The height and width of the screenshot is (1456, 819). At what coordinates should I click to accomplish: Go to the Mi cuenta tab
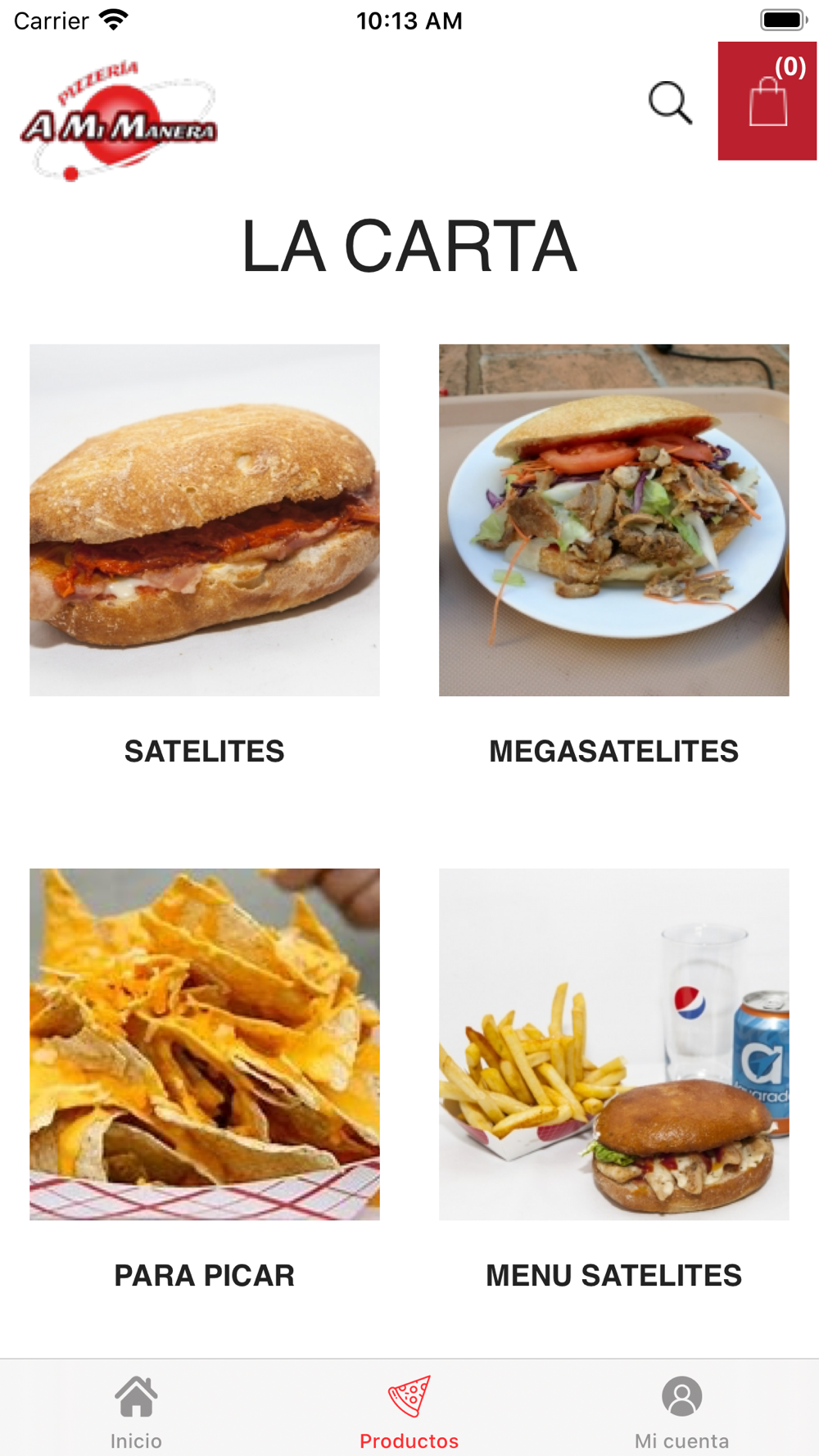click(681, 1409)
